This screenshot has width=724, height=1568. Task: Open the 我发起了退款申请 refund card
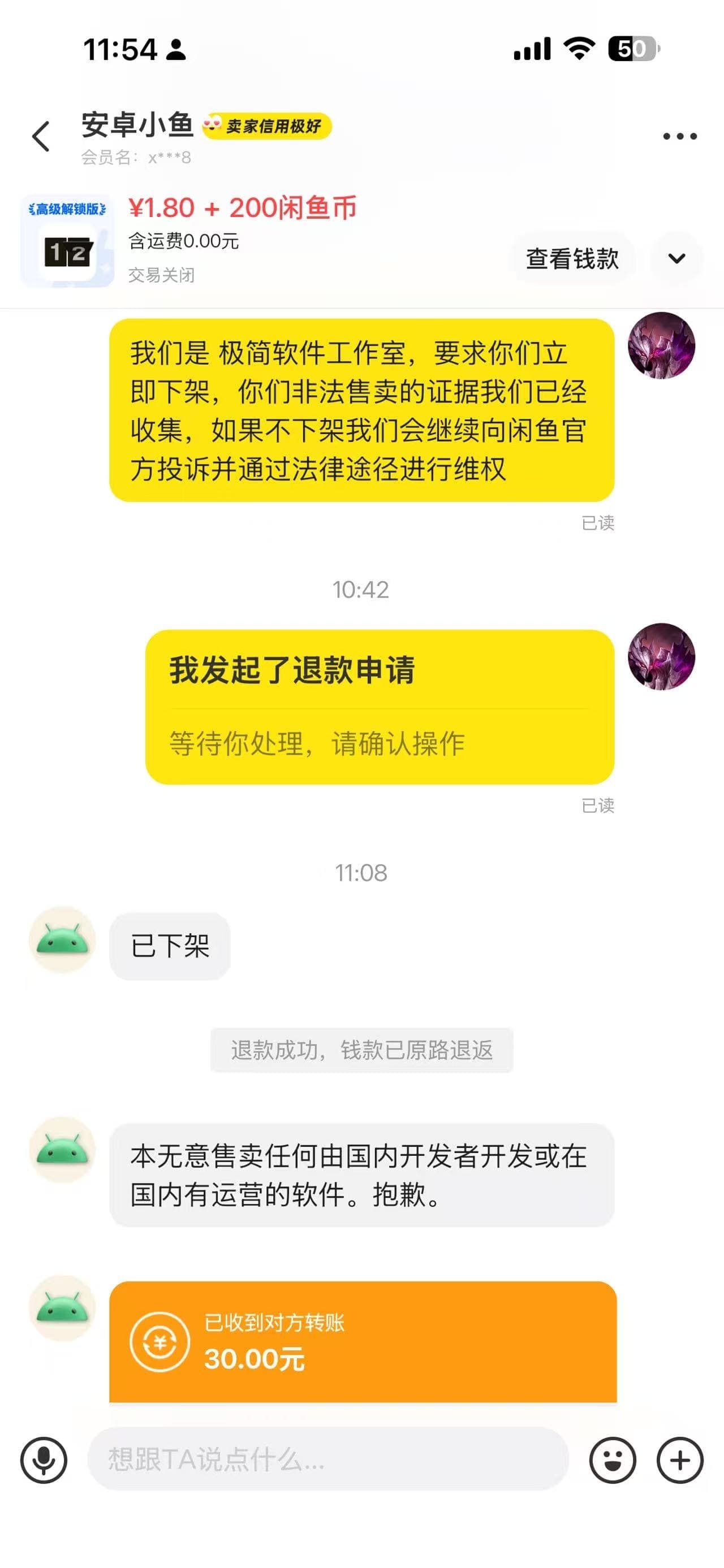click(x=380, y=707)
